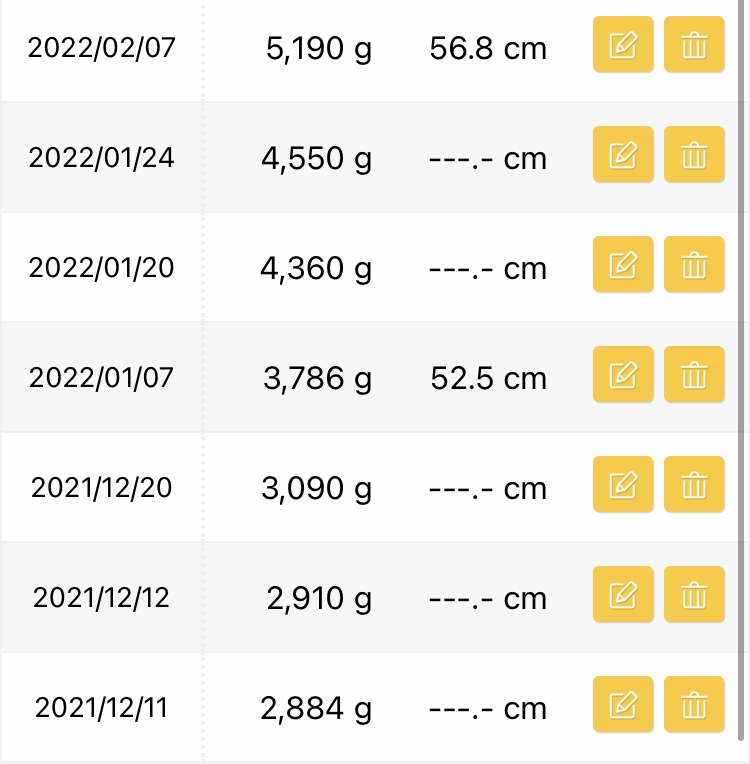Trash the 2022/01/07 record
This screenshot has height=764, width=750.
[694, 375]
